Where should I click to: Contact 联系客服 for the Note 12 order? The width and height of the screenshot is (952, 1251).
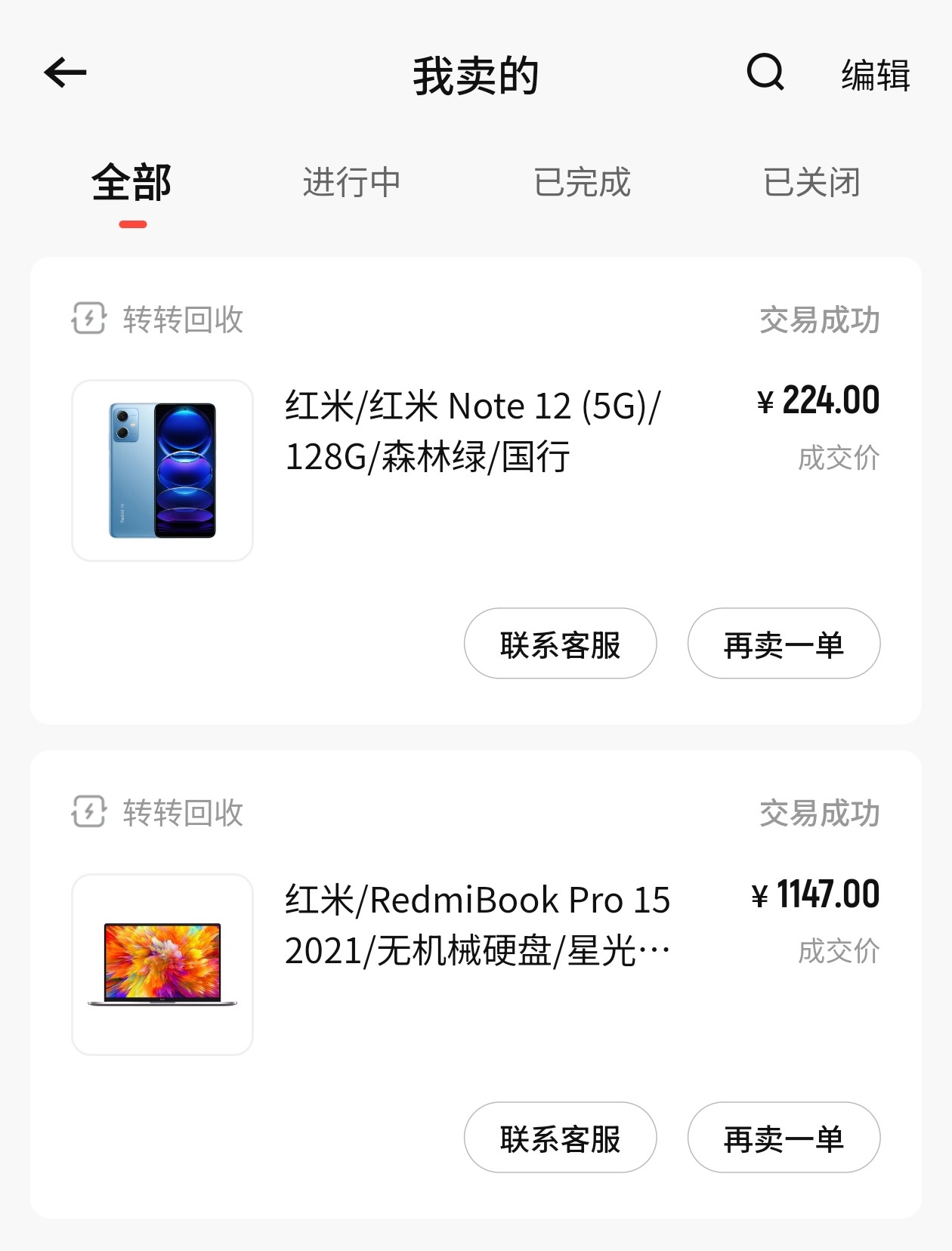pyautogui.click(x=560, y=644)
